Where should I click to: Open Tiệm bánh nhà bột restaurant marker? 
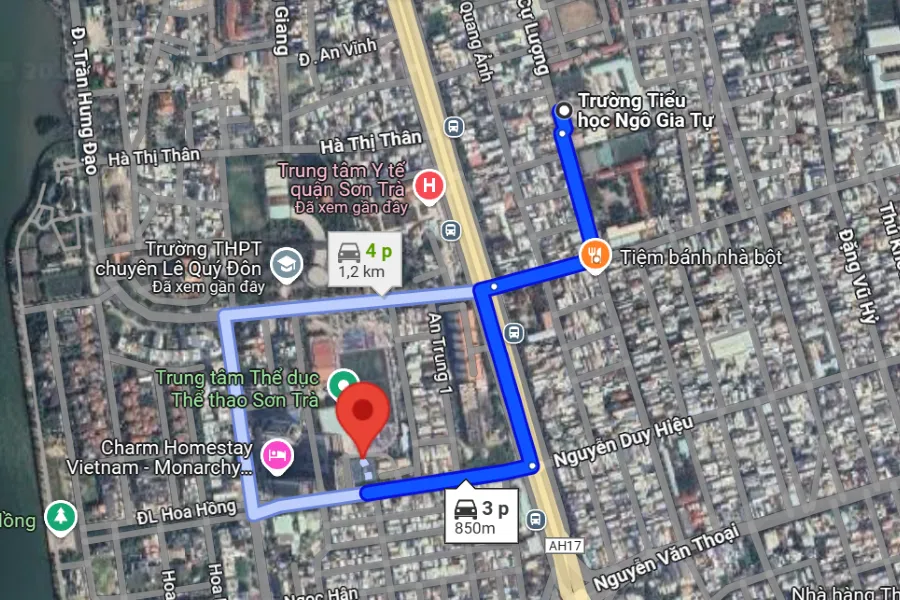click(x=594, y=254)
